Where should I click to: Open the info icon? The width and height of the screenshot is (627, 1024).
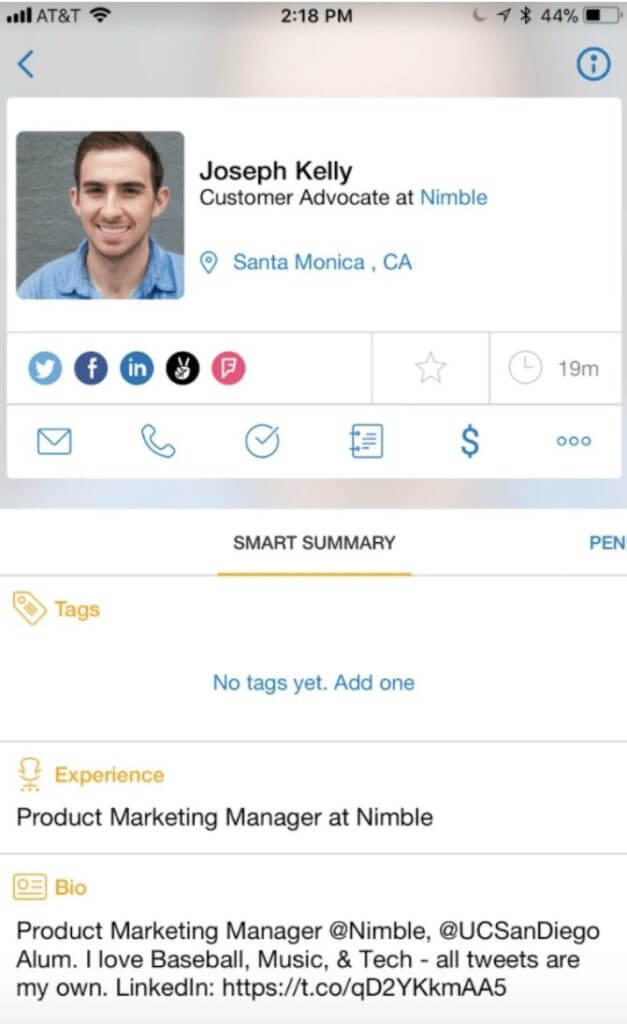point(593,65)
